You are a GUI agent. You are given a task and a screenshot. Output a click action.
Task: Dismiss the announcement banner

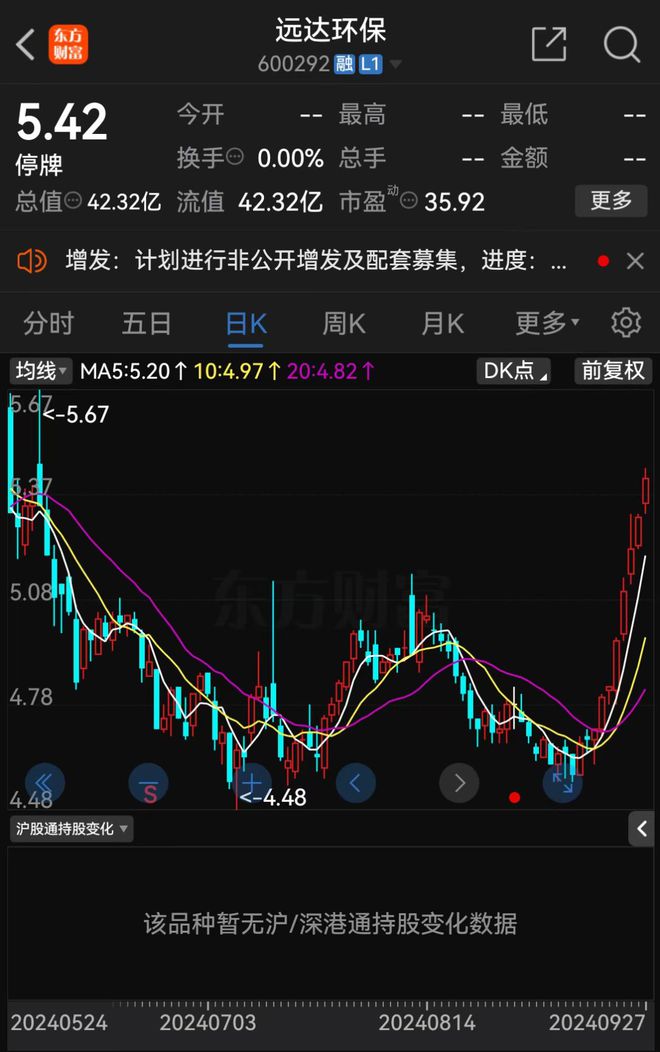coord(635,261)
